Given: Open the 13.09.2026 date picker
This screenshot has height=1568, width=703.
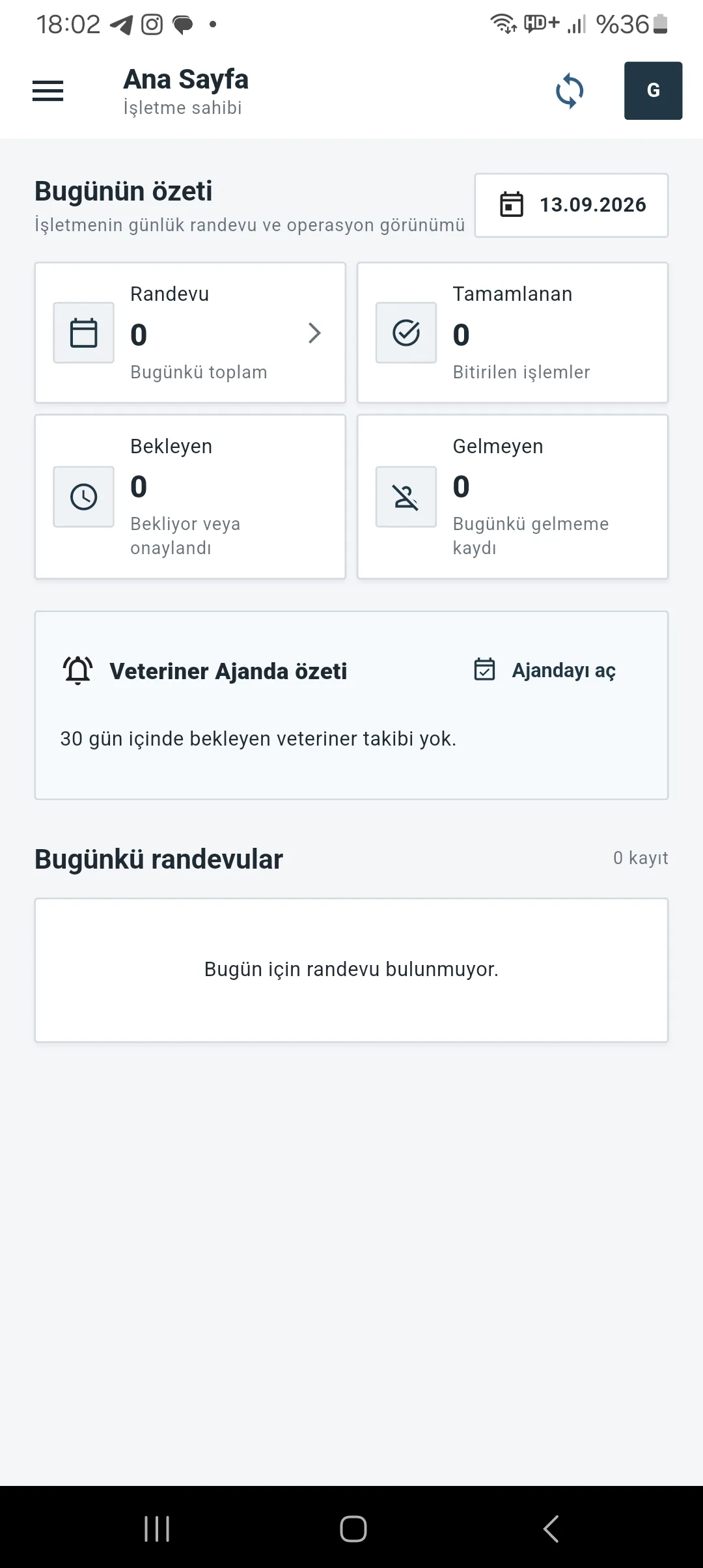Looking at the screenshot, I should coord(572,205).
